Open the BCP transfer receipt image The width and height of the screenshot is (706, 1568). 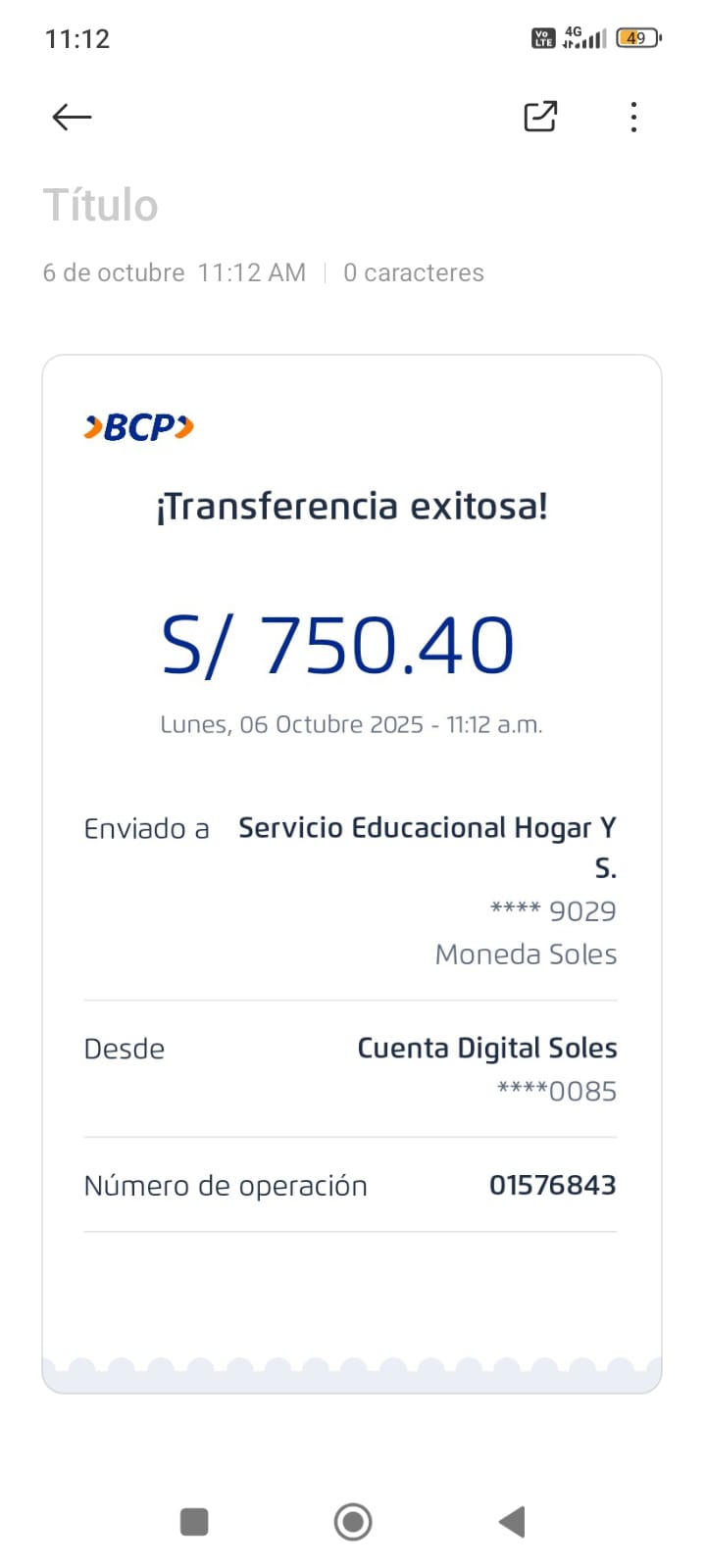click(x=352, y=872)
